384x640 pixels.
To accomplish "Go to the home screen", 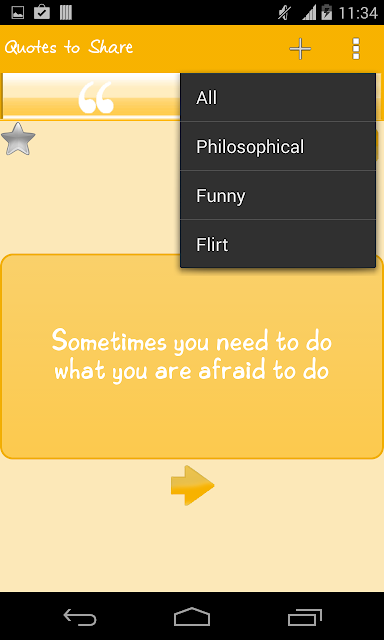I will point(192,616).
